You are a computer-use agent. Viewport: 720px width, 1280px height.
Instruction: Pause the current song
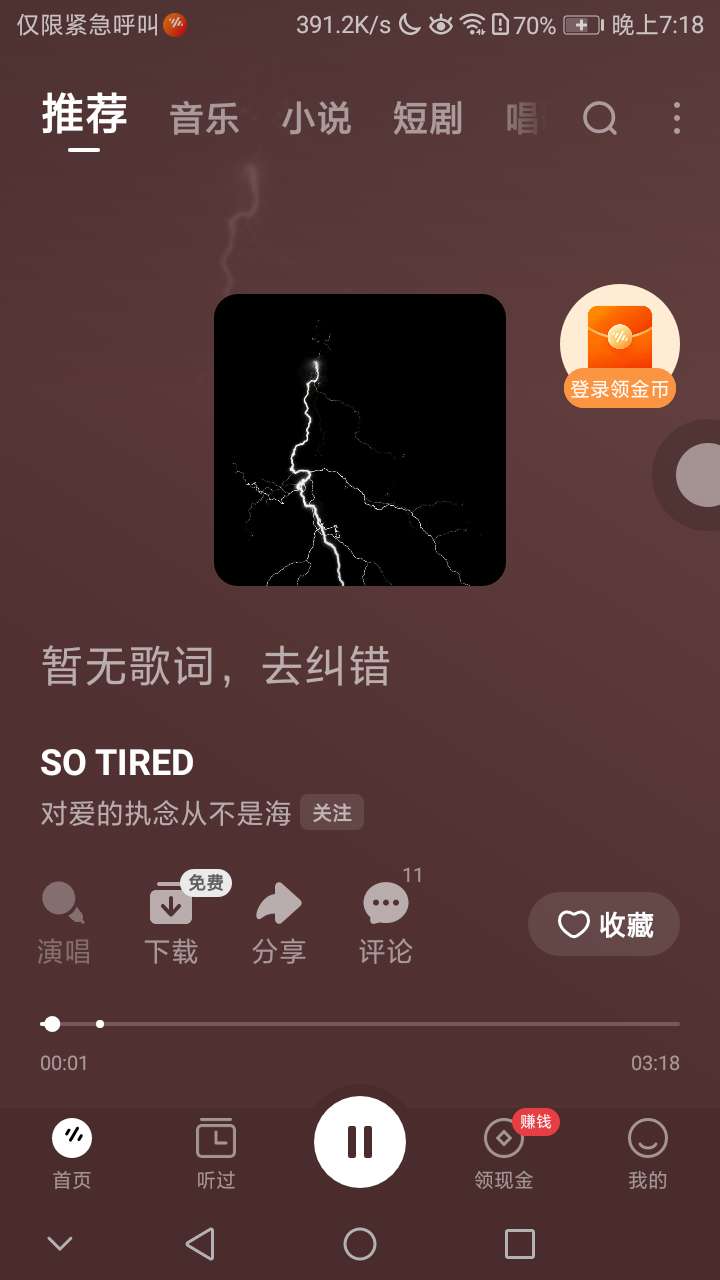point(360,1142)
